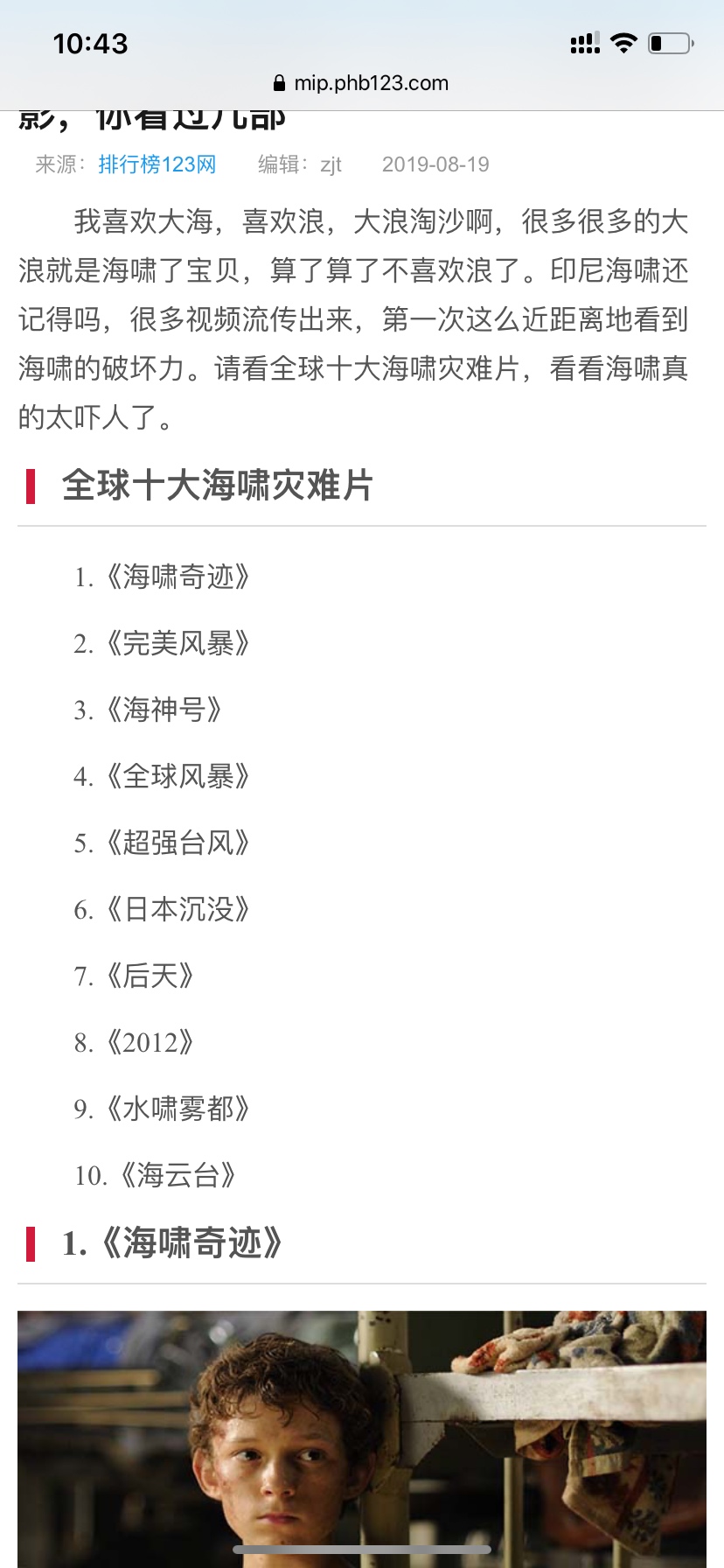This screenshot has height=1568, width=724.
Task: Open the 排行榜123网 source link
Action: tap(157, 164)
